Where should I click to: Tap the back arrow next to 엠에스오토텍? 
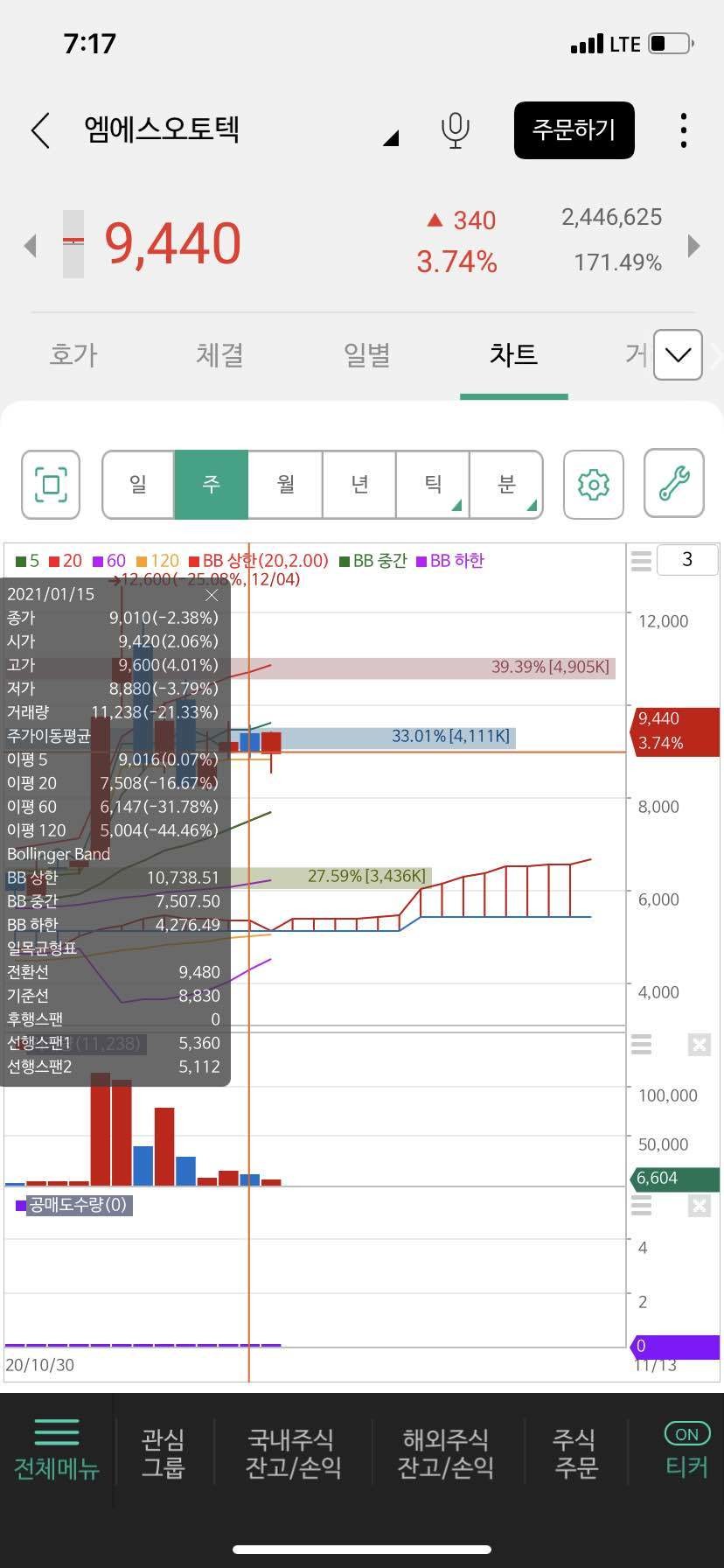coord(39,129)
